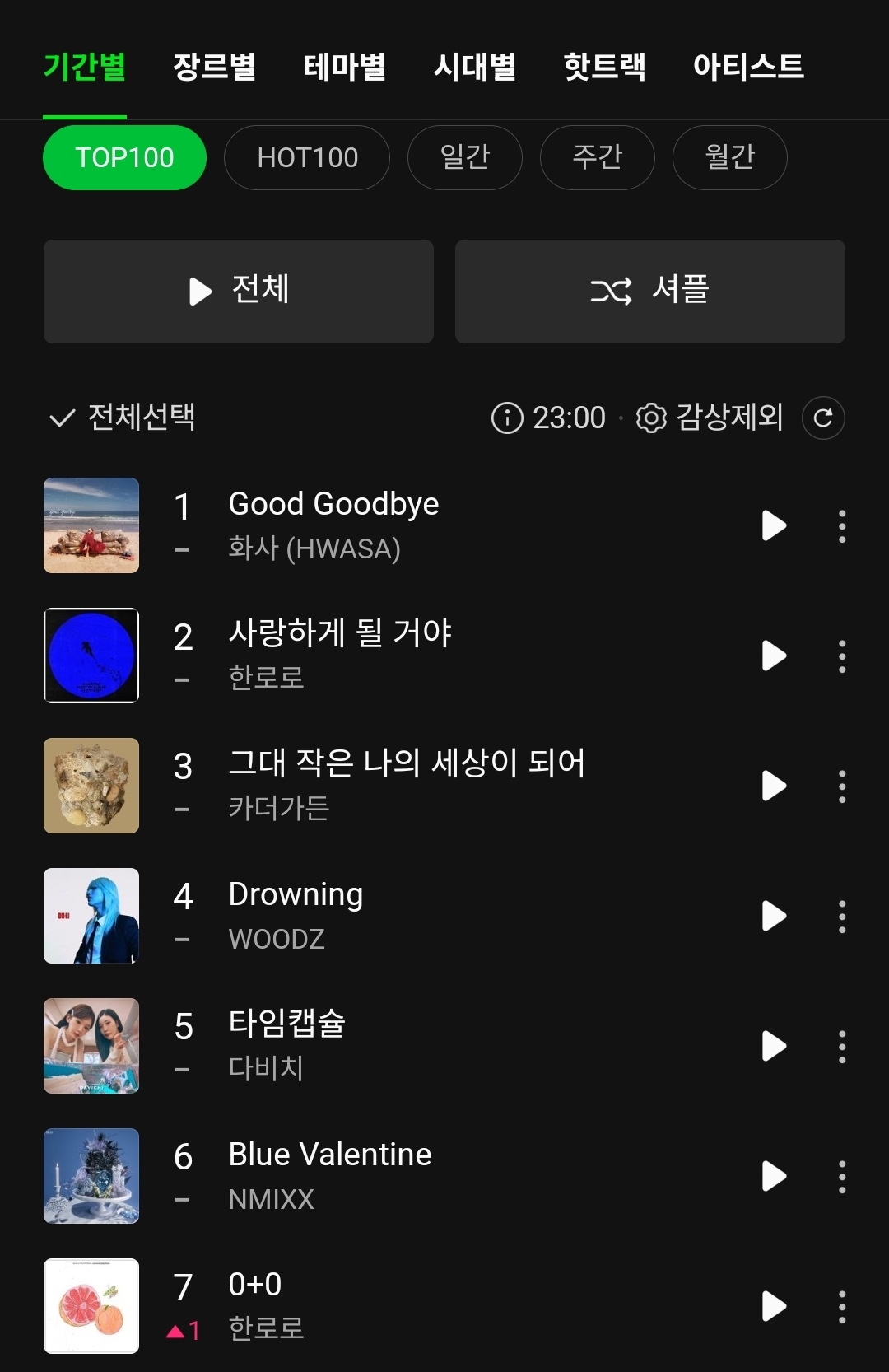Open the three-dot menu for 타임캡슐
Image resolution: width=889 pixels, height=1372 pixels.
(x=842, y=1047)
